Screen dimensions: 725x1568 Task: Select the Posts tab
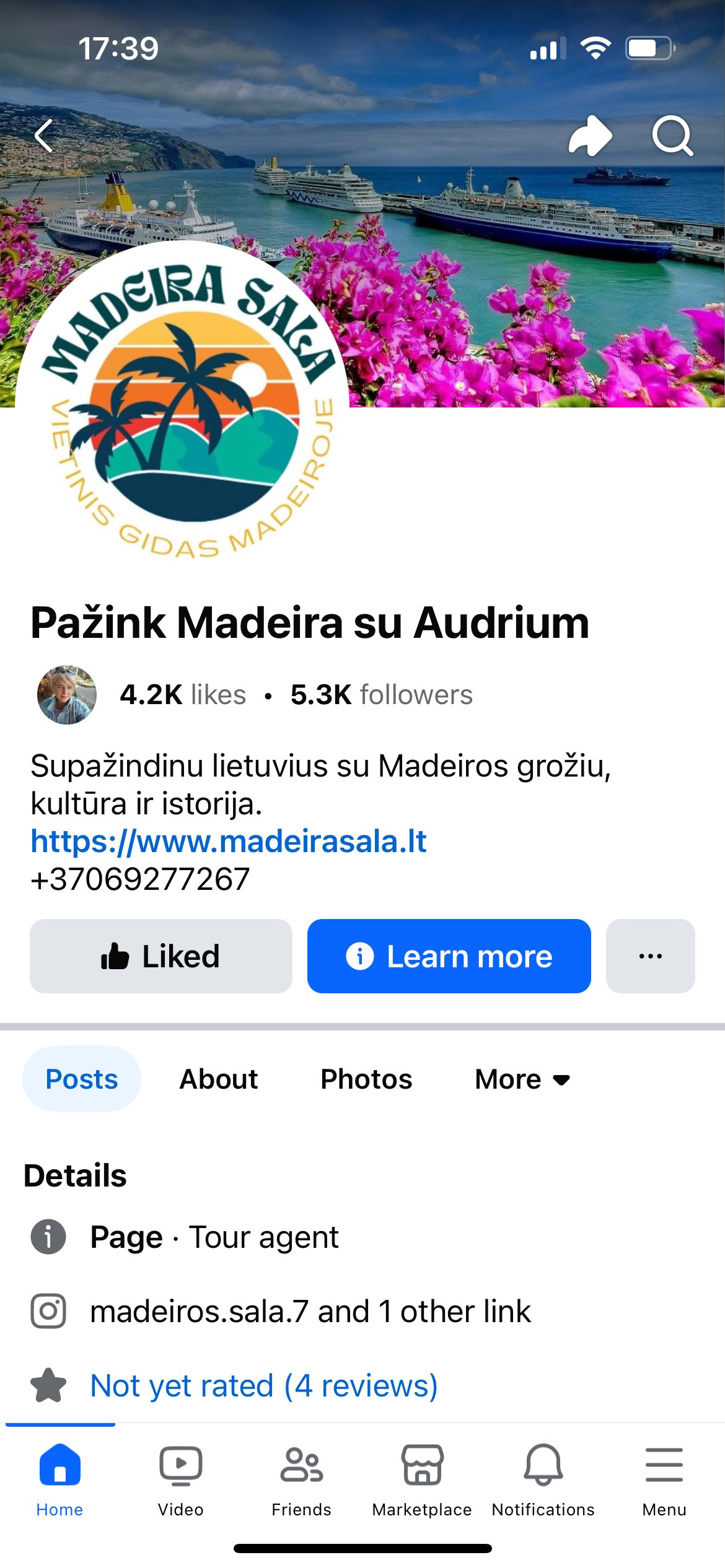tap(82, 1079)
